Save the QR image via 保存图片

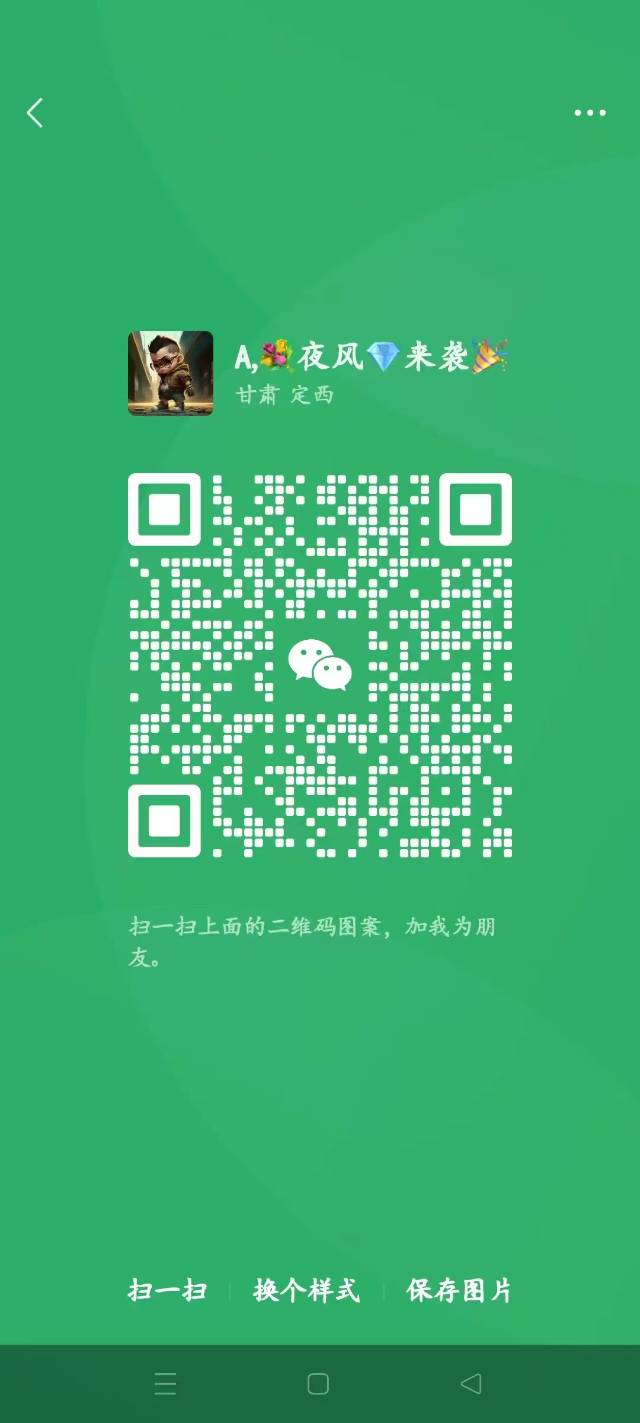point(459,1290)
